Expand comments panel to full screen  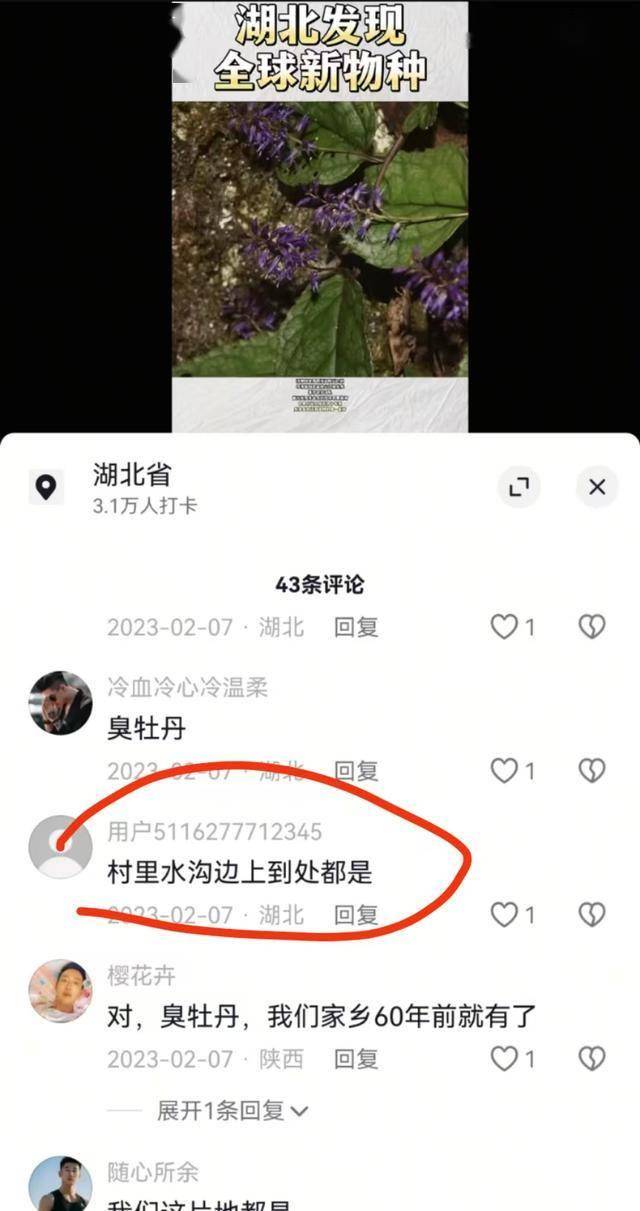tap(518, 487)
